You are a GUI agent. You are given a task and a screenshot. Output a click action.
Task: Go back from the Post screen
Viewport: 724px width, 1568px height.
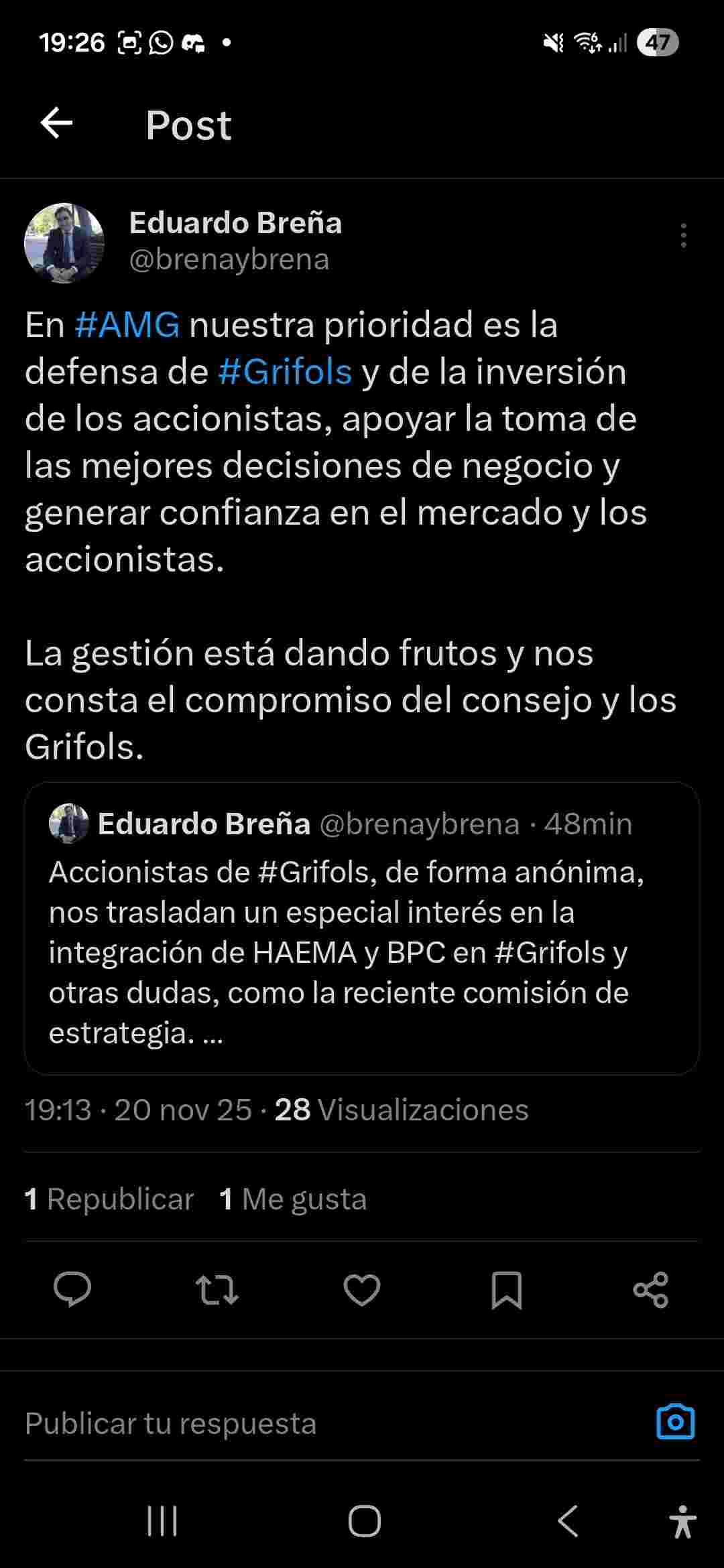point(56,123)
